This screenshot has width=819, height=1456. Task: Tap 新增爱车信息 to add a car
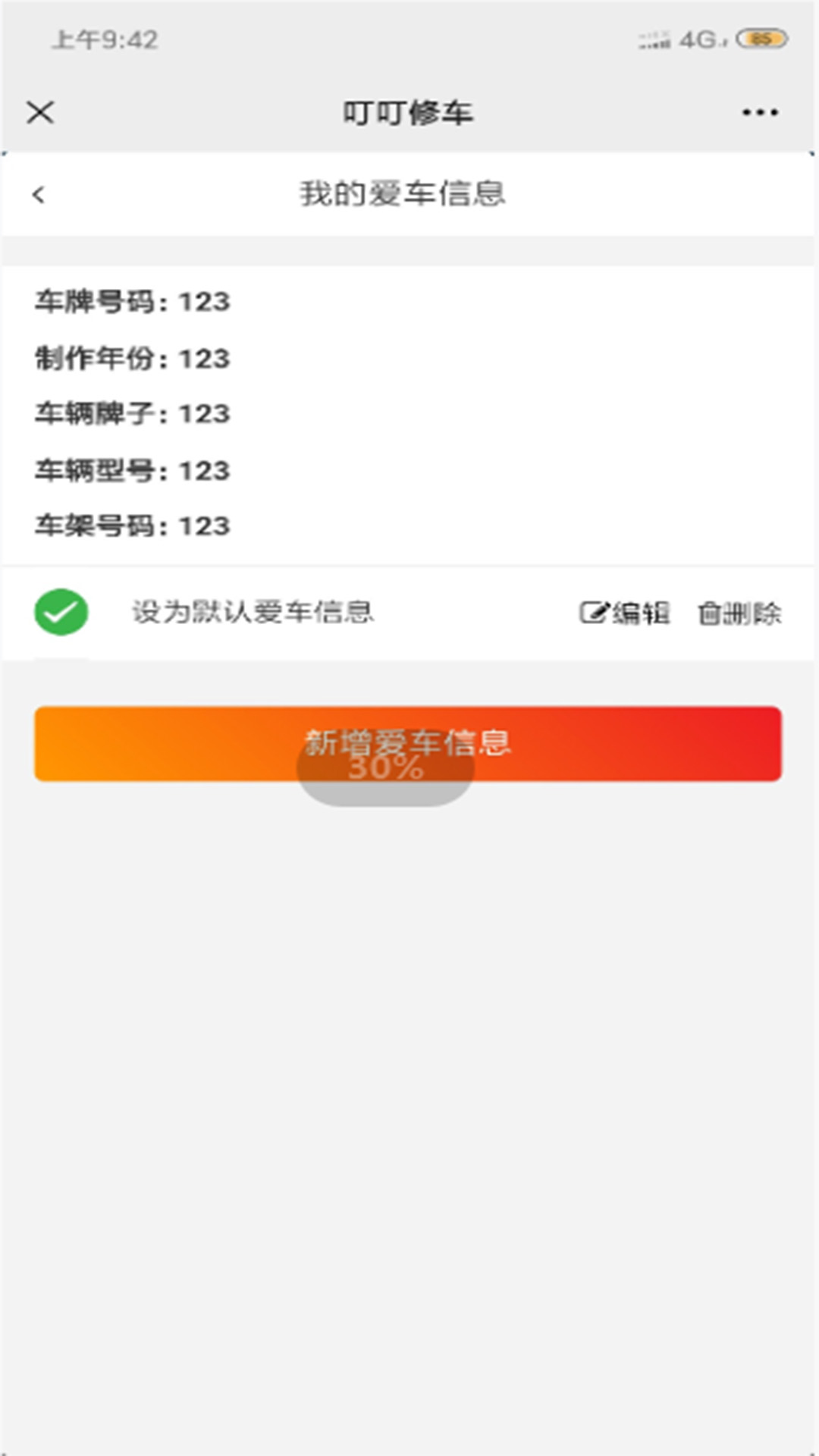tap(408, 743)
